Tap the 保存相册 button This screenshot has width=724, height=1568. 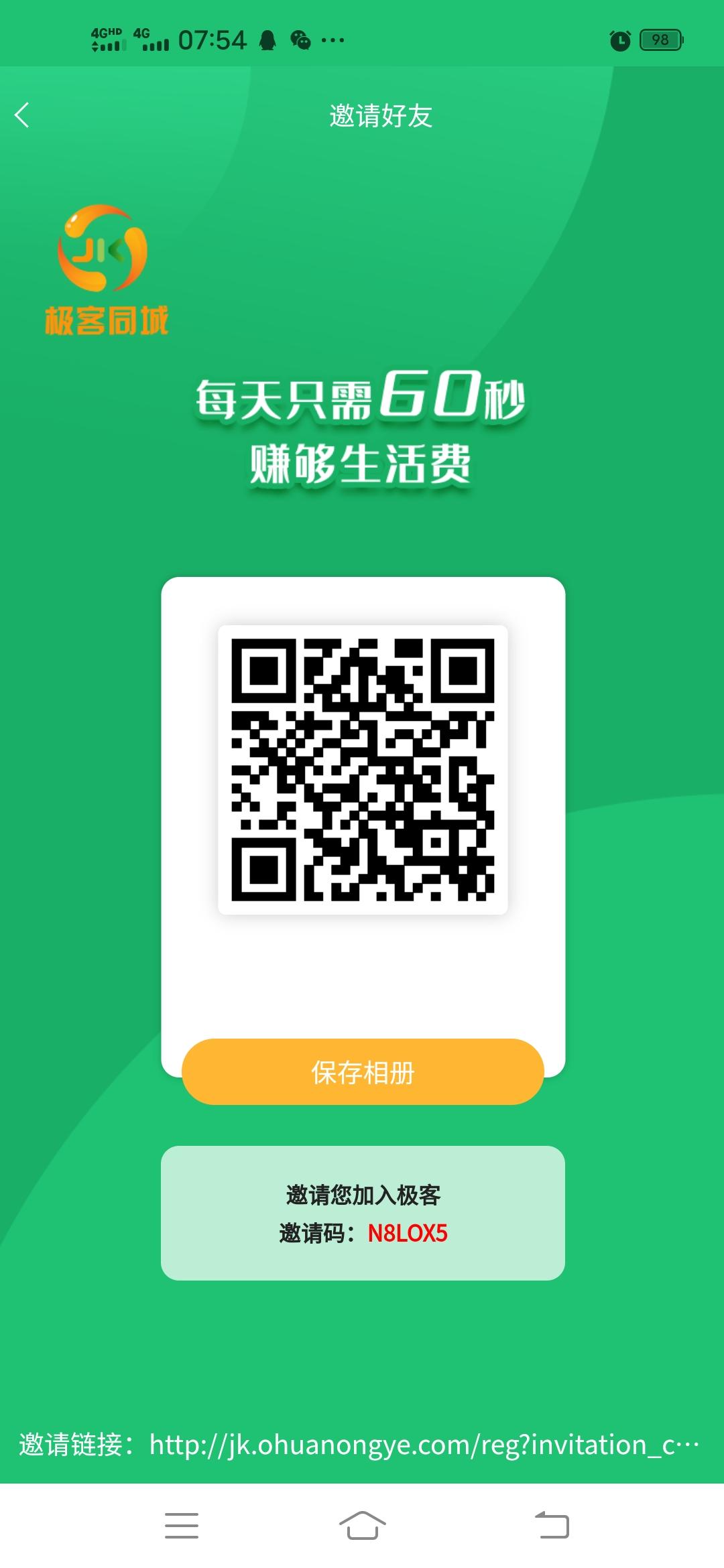tap(362, 1072)
